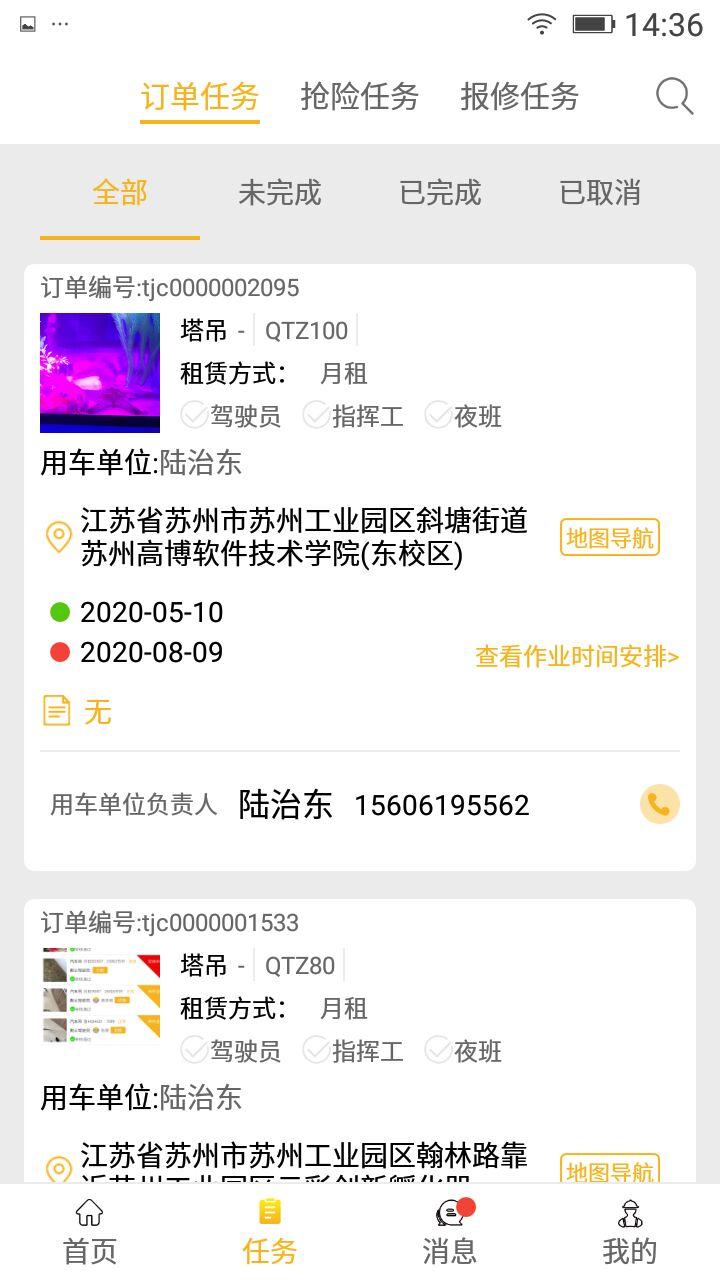Tap the note/document icon next to 无
720x1280 pixels.
tap(57, 710)
